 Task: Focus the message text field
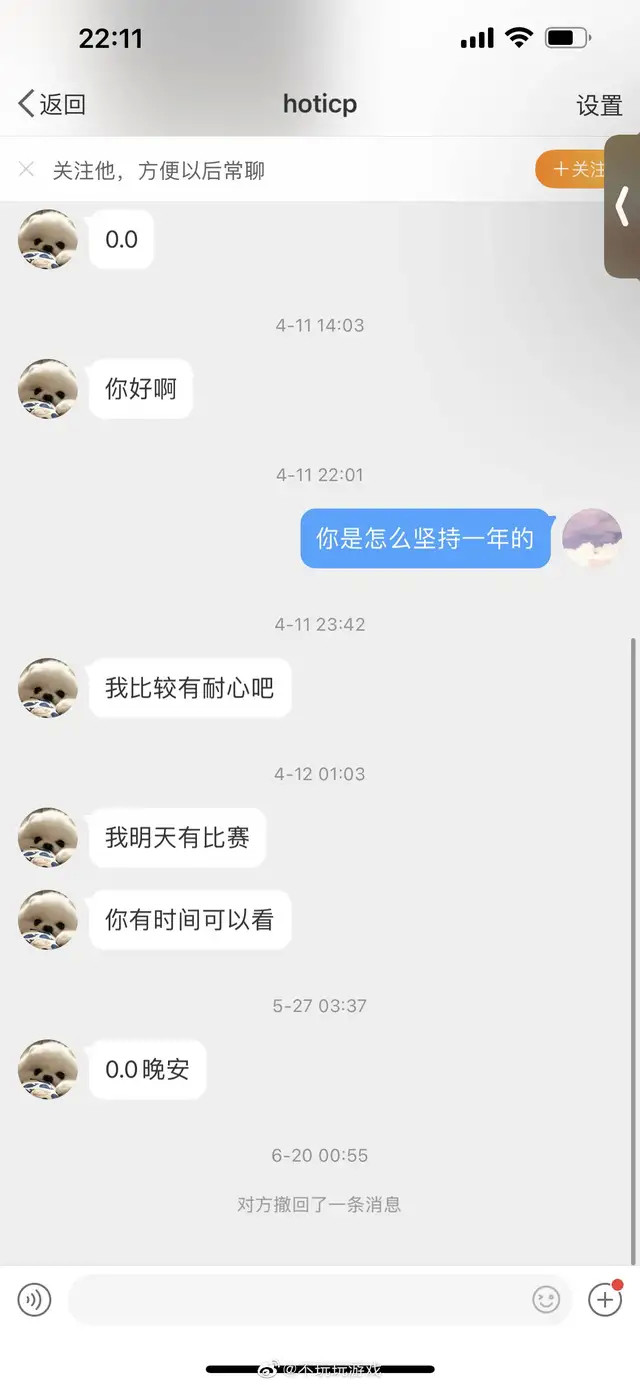point(300,1299)
